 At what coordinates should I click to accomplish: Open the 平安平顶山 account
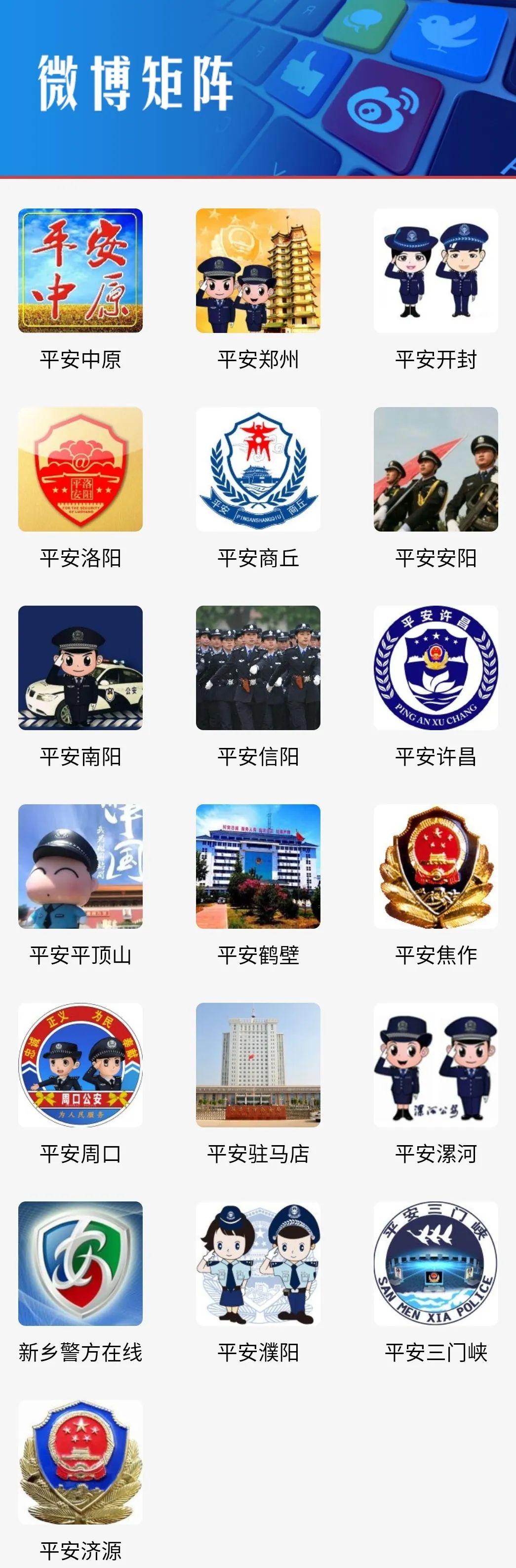click(x=80, y=866)
